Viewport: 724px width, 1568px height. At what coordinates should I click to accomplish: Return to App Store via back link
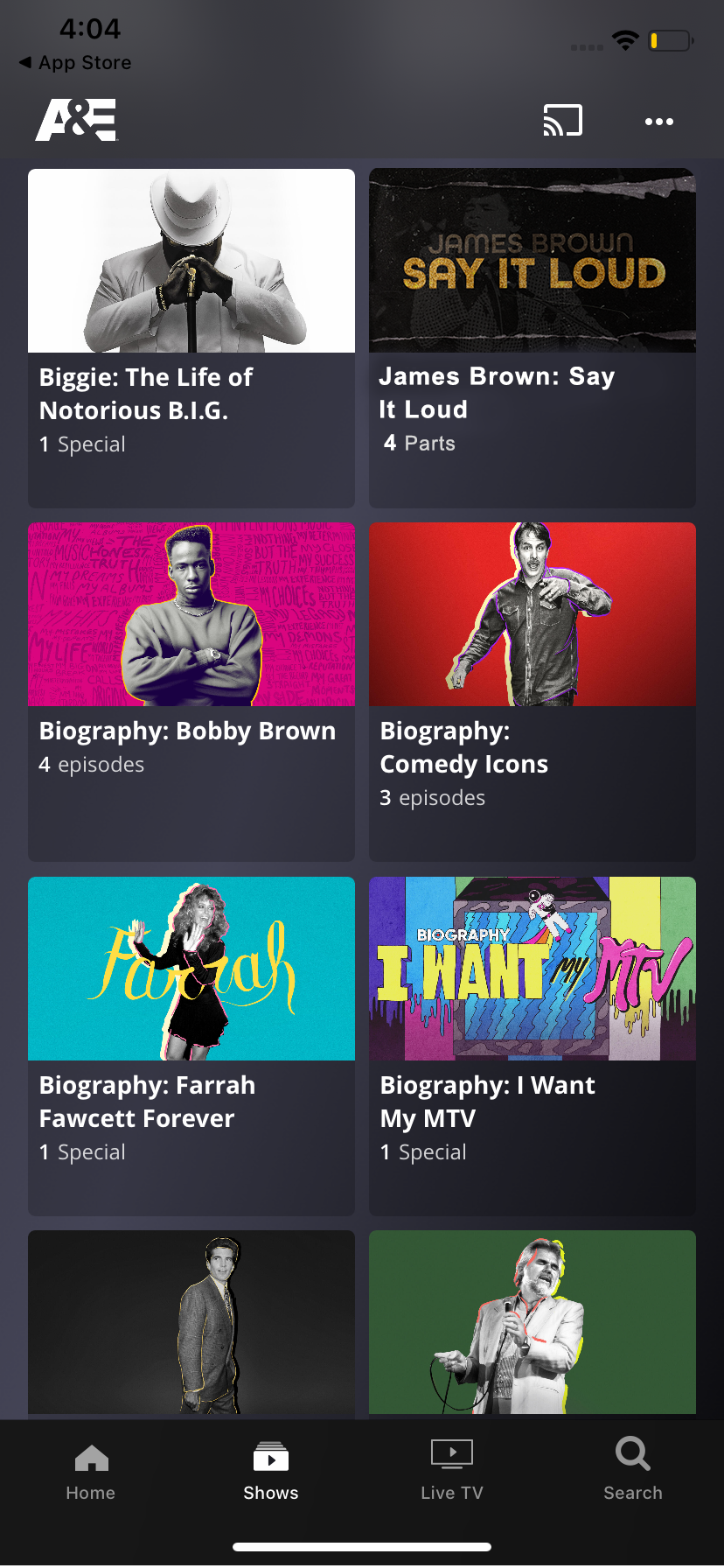pos(76,63)
